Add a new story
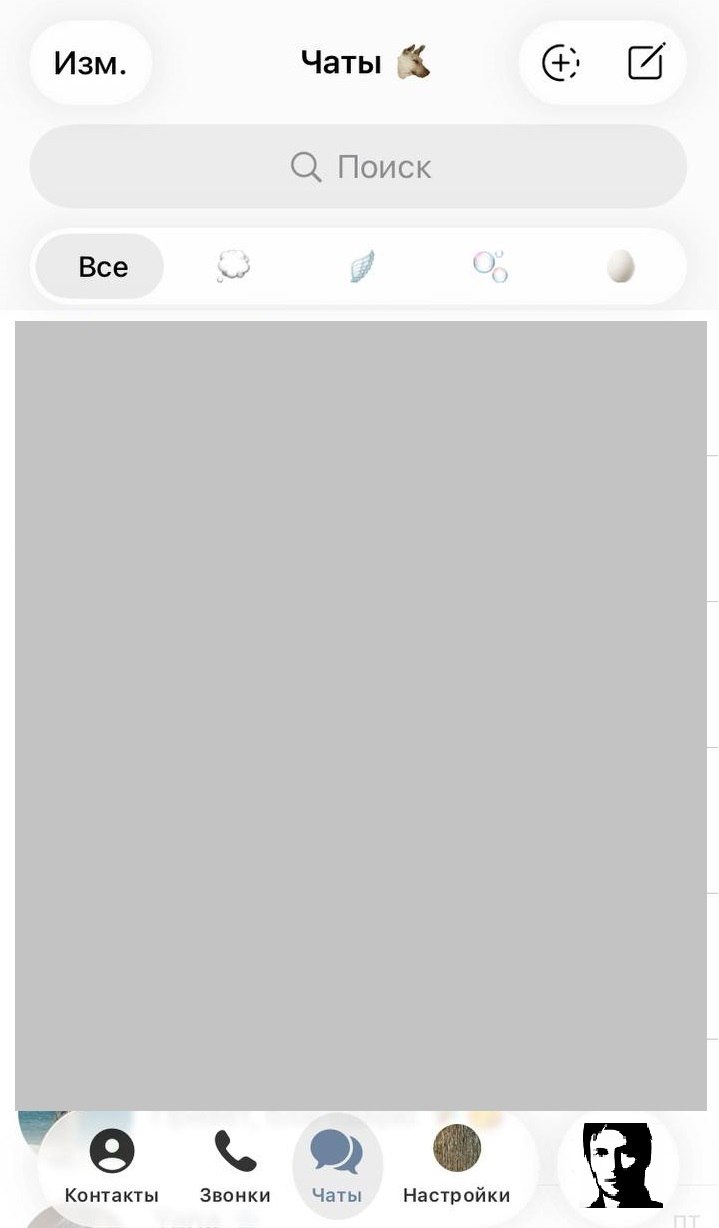This screenshot has width=719, height=1228. 561,63
